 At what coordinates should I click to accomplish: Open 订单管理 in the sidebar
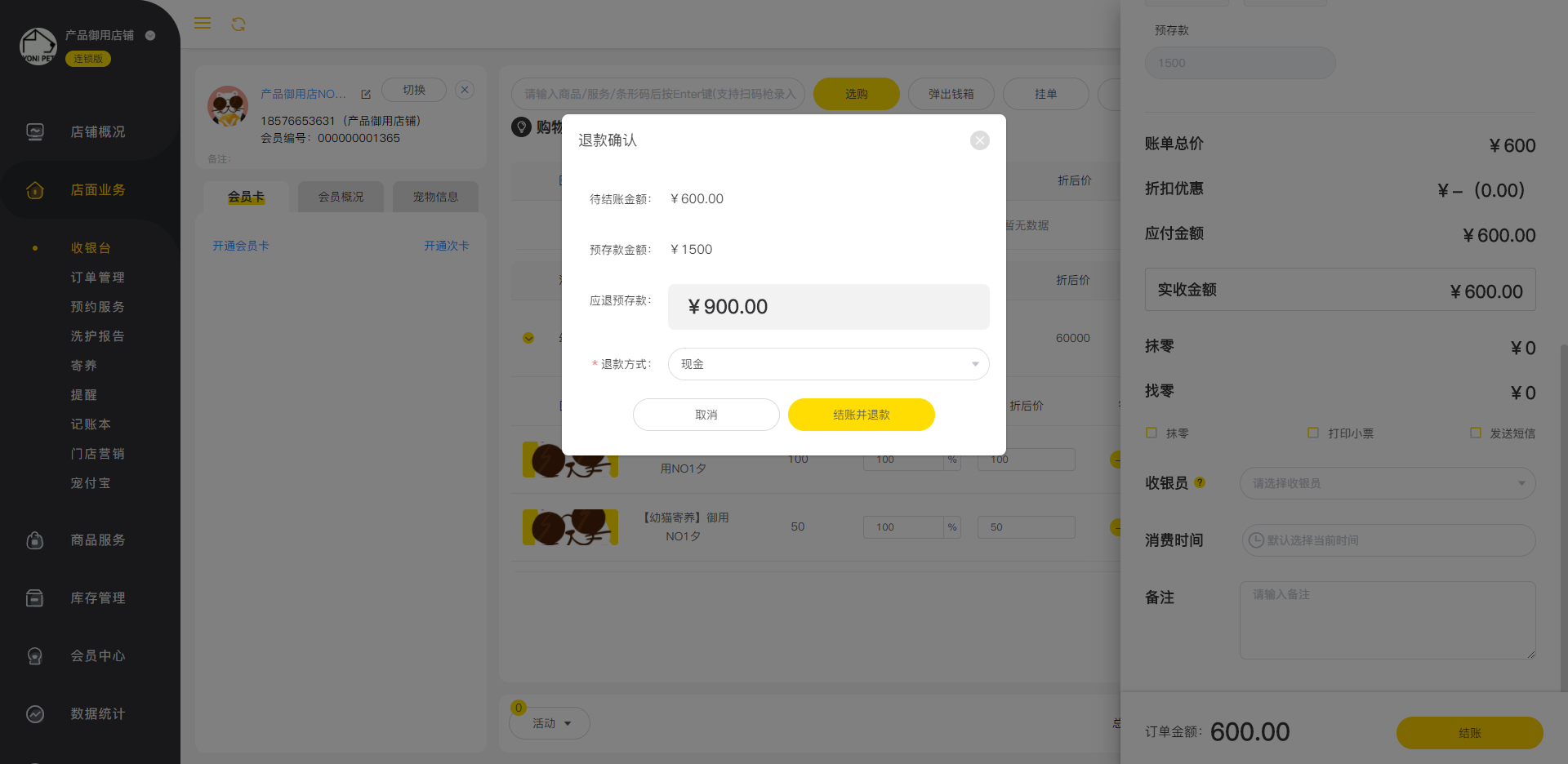click(97, 278)
